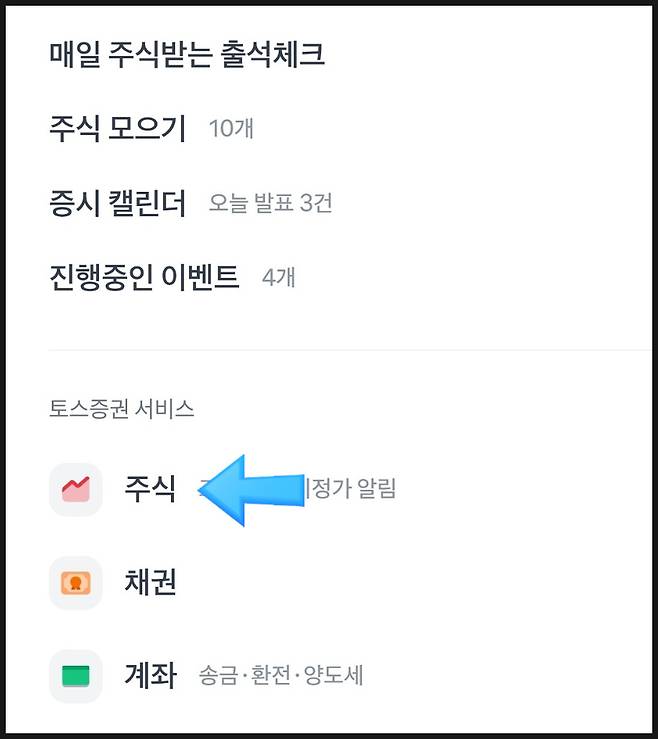This screenshot has width=658, height=739.
Task: Open 증시 캘린더
Action: (x=118, y=203)
